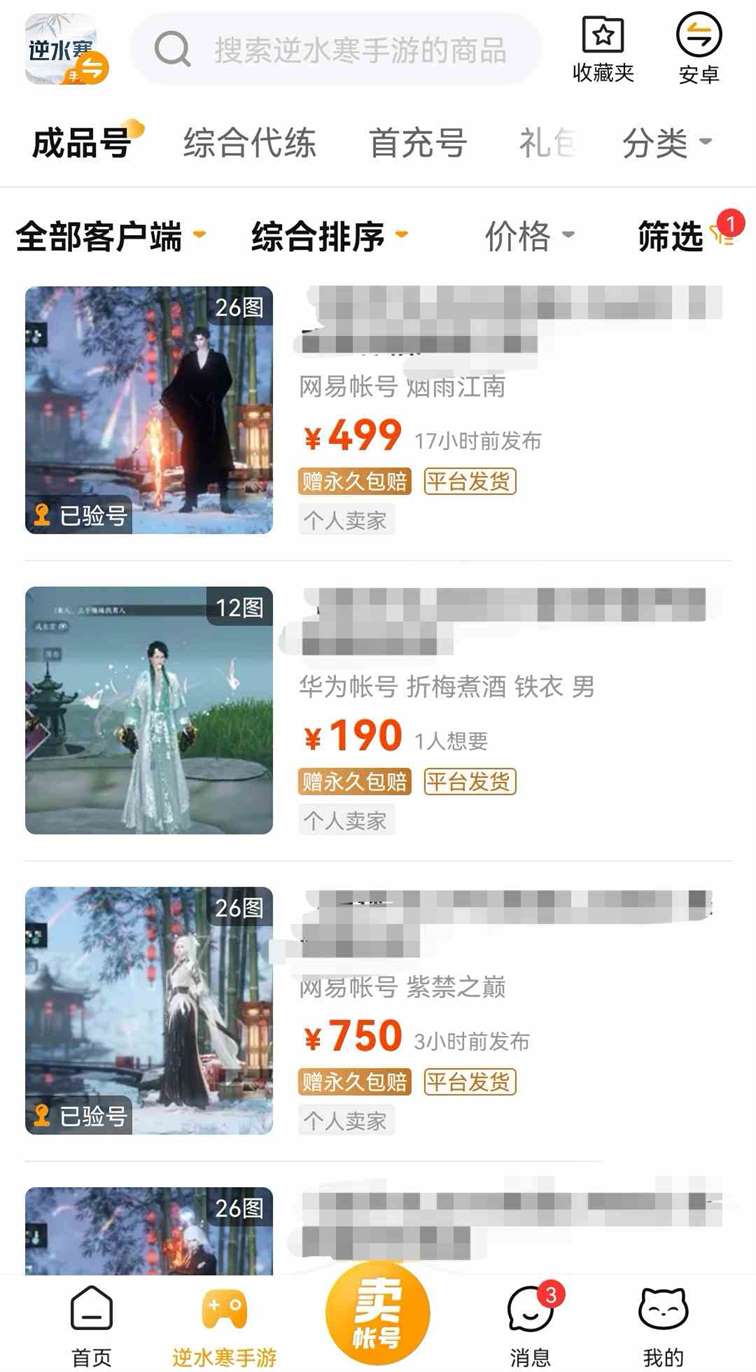Sort listings by 价格
Viewport: 756px width, 1372px height.
[x=529, y=237]
